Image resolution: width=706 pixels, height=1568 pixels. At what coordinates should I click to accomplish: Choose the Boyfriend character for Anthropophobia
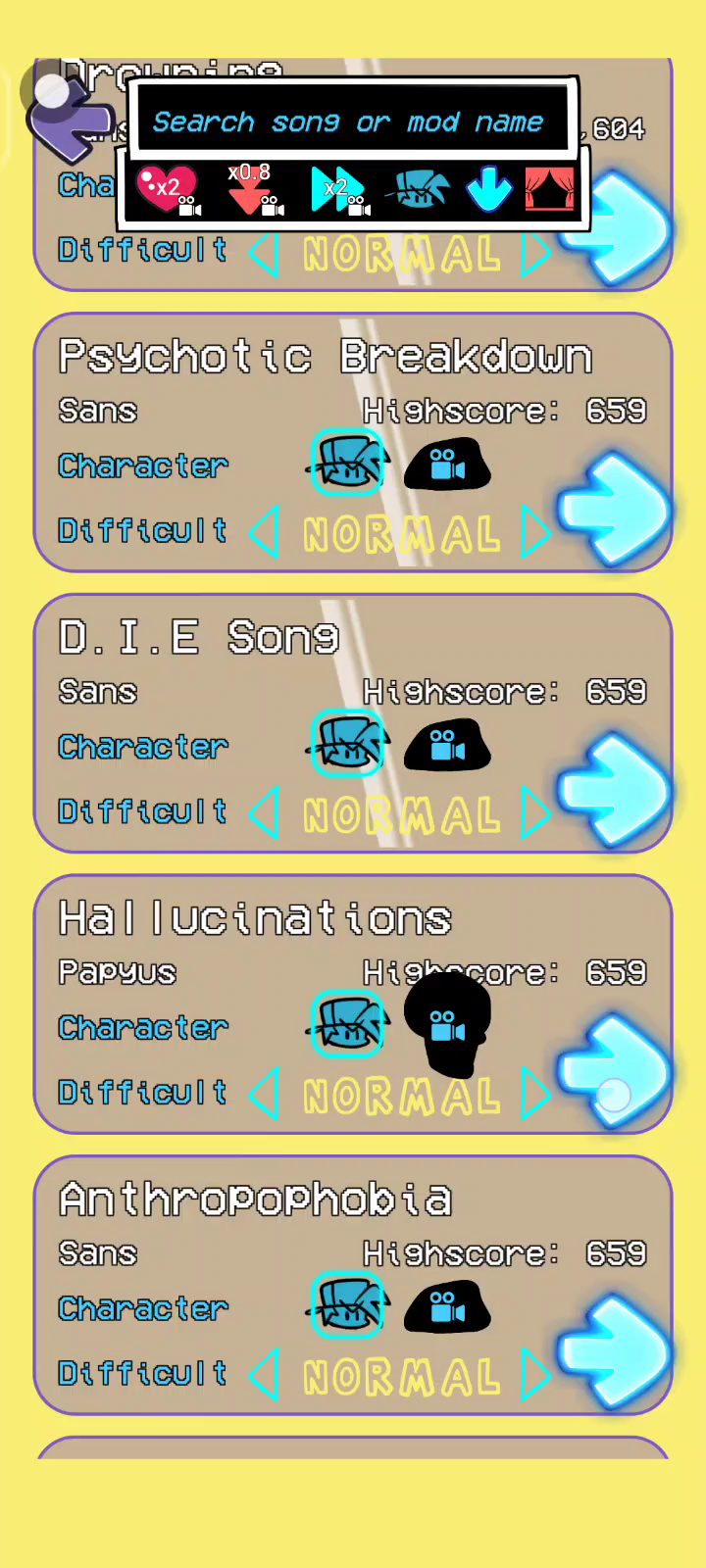(347, 1306)
